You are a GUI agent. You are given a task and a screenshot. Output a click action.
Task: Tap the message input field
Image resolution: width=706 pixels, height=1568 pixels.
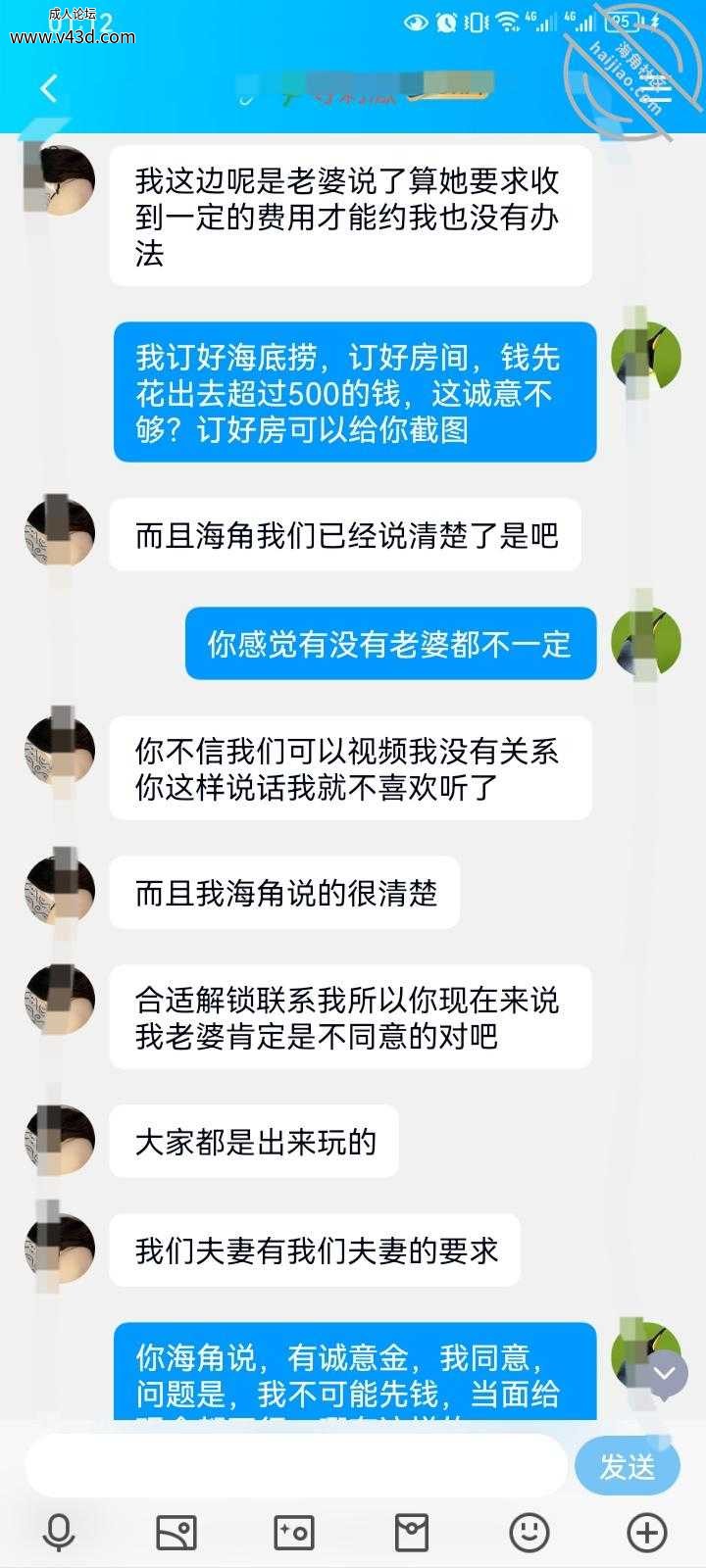296,1466
